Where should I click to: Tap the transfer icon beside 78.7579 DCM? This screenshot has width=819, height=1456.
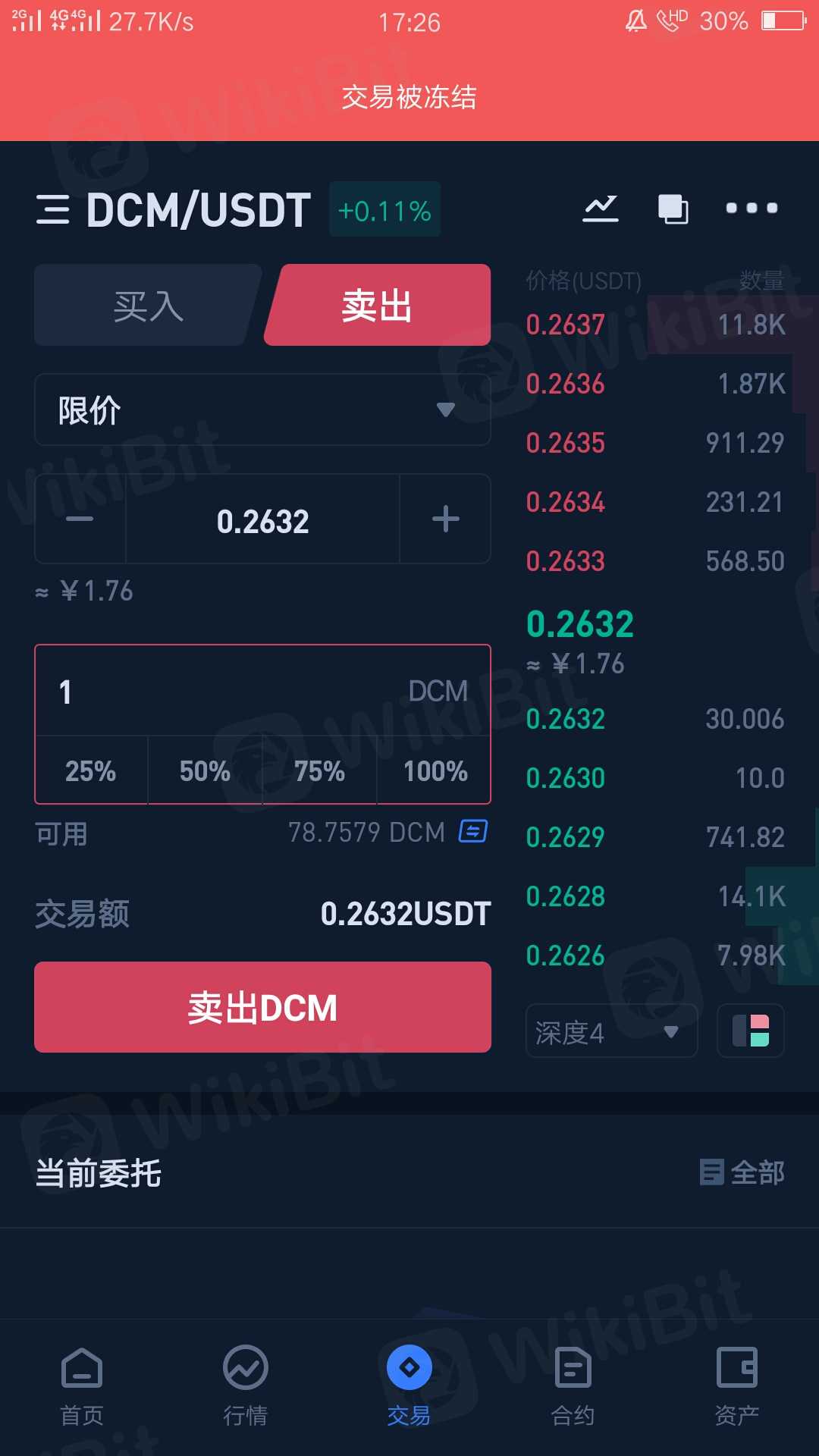pyautogui.click(x=473, y=832)
